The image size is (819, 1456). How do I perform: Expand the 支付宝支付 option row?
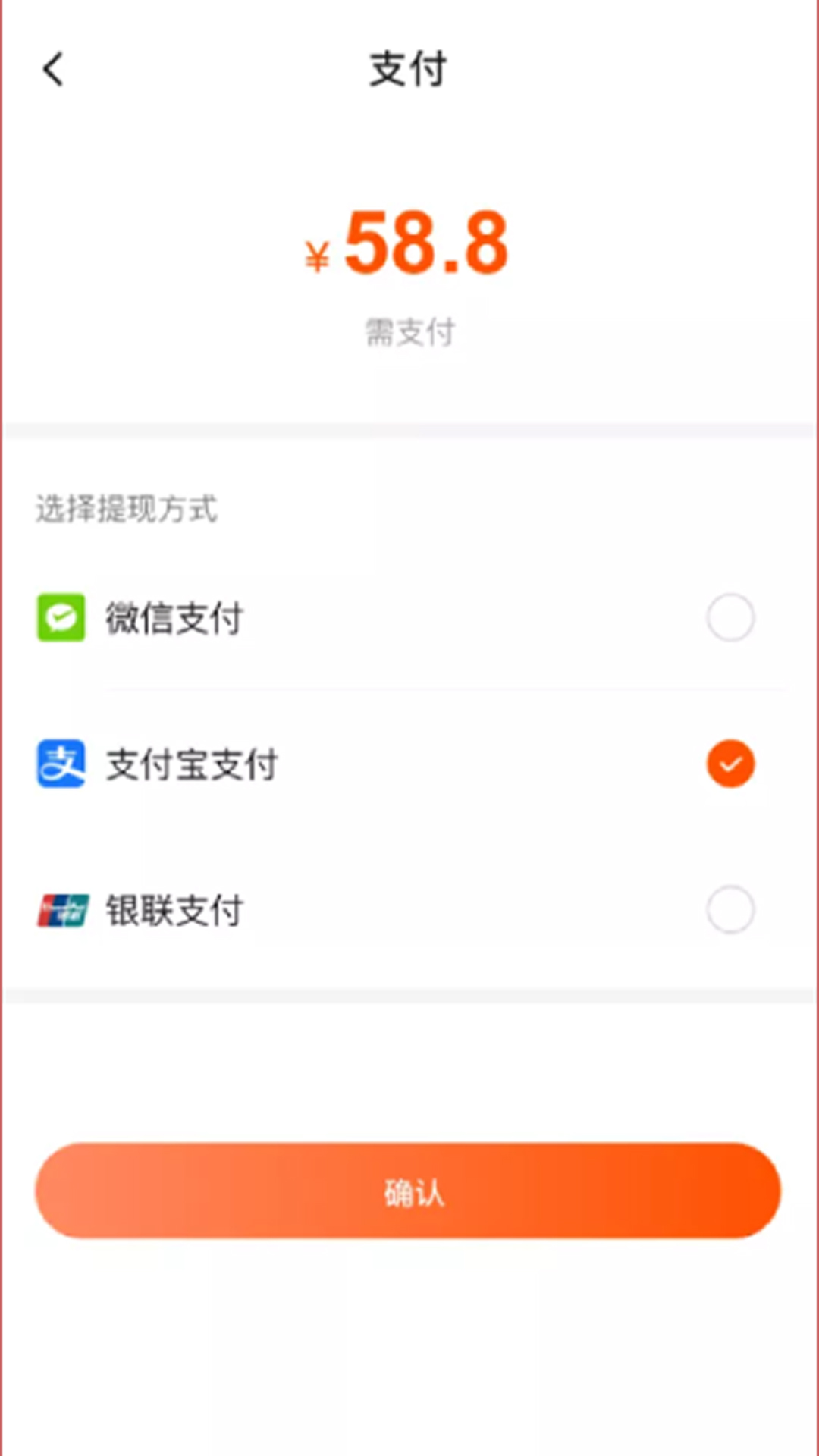[409, 764]
